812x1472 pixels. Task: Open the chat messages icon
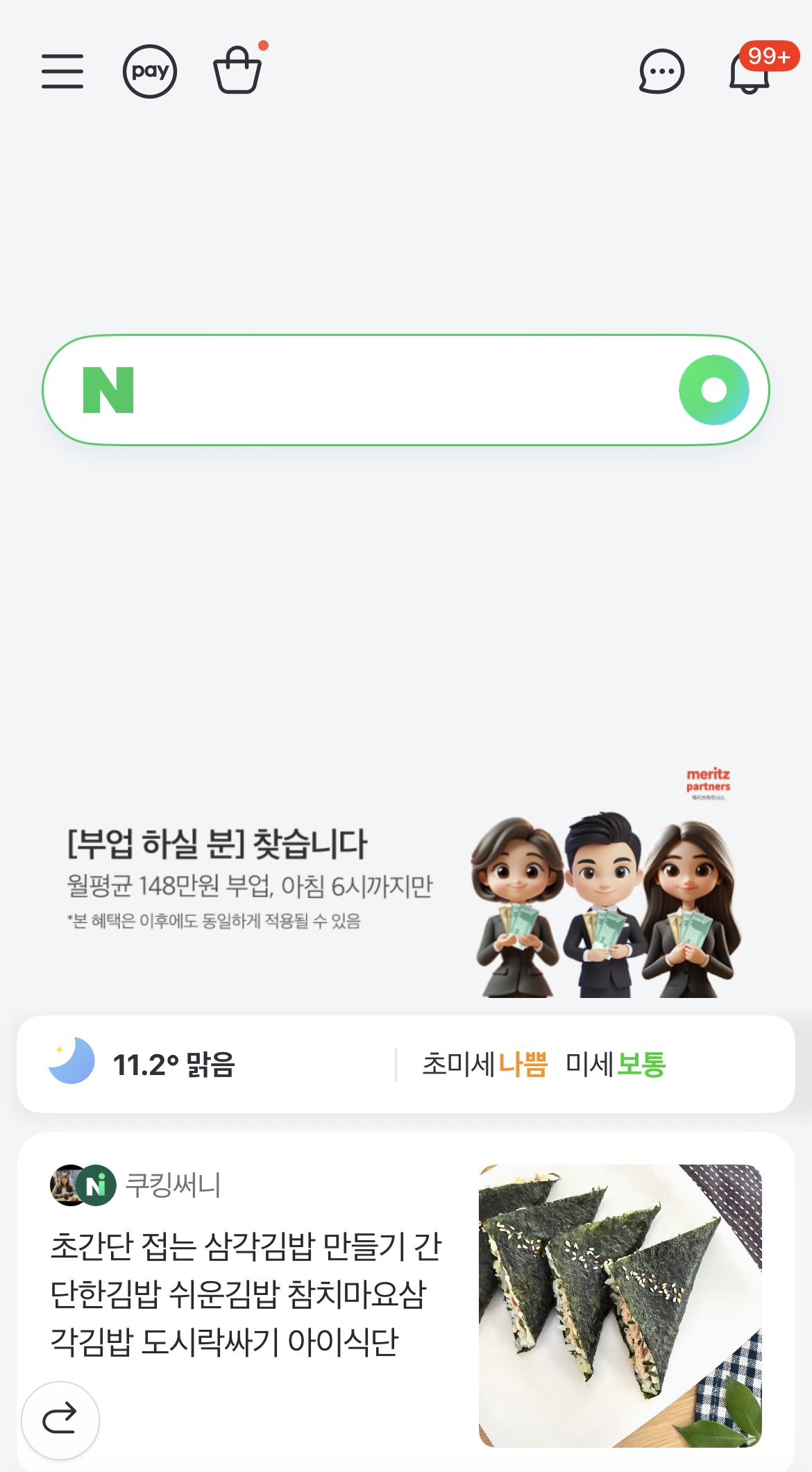[x=661, y=71]
